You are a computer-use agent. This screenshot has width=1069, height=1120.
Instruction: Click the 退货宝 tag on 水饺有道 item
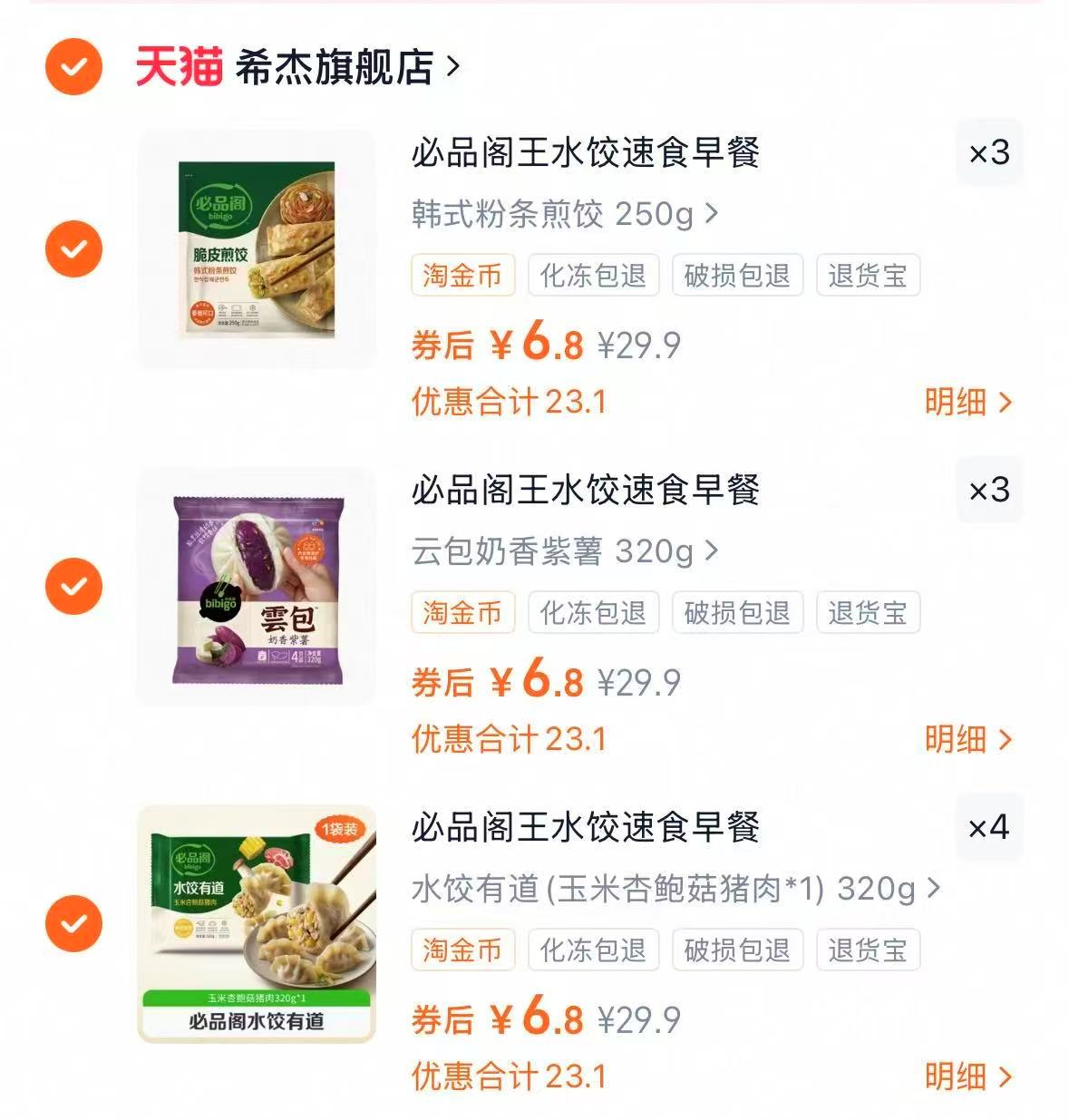point(868,950)
